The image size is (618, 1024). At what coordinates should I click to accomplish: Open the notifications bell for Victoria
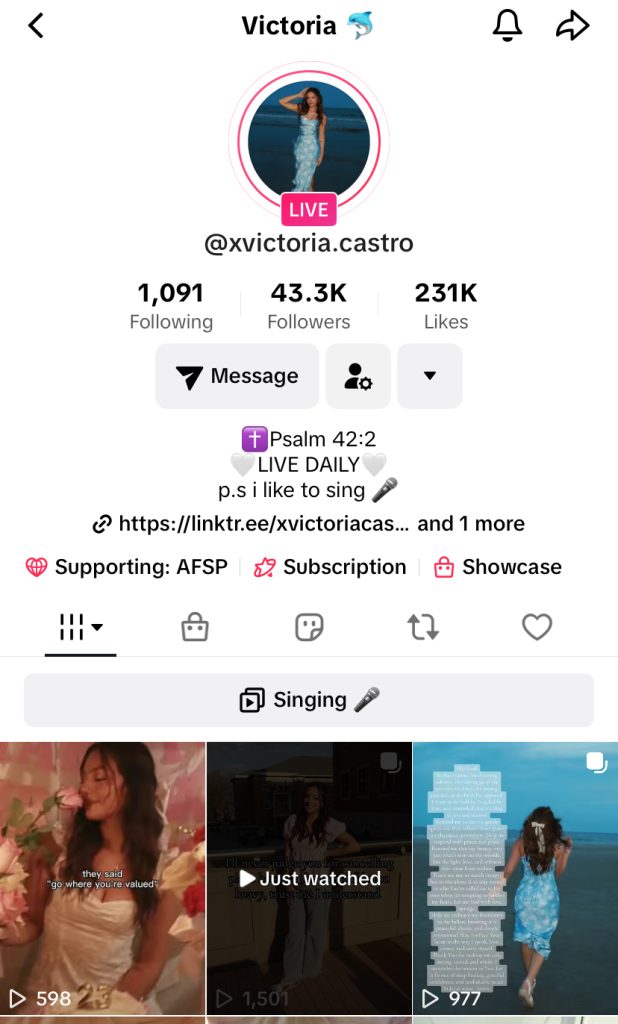508,26
